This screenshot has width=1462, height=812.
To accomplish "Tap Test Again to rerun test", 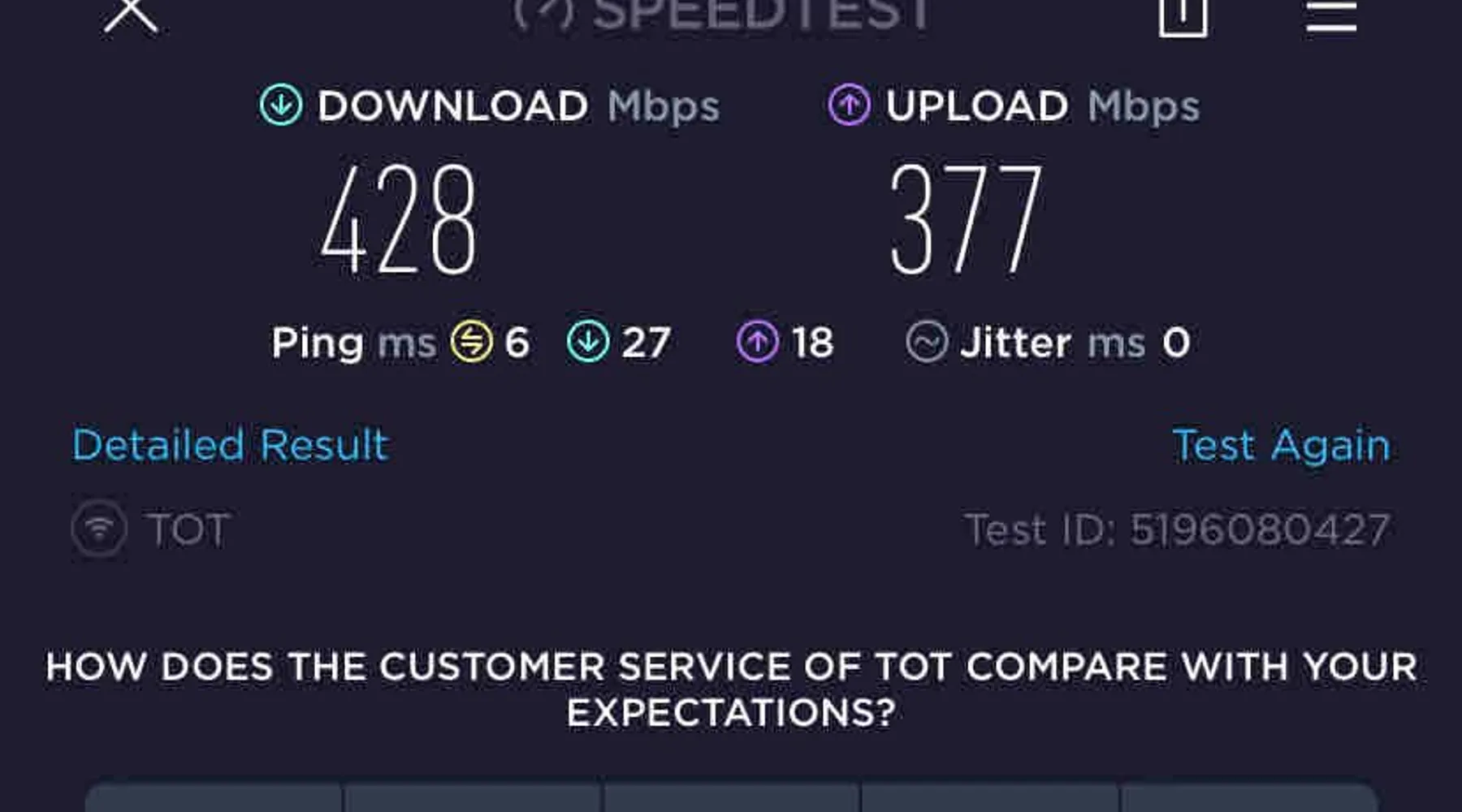I will (1281, 445).
